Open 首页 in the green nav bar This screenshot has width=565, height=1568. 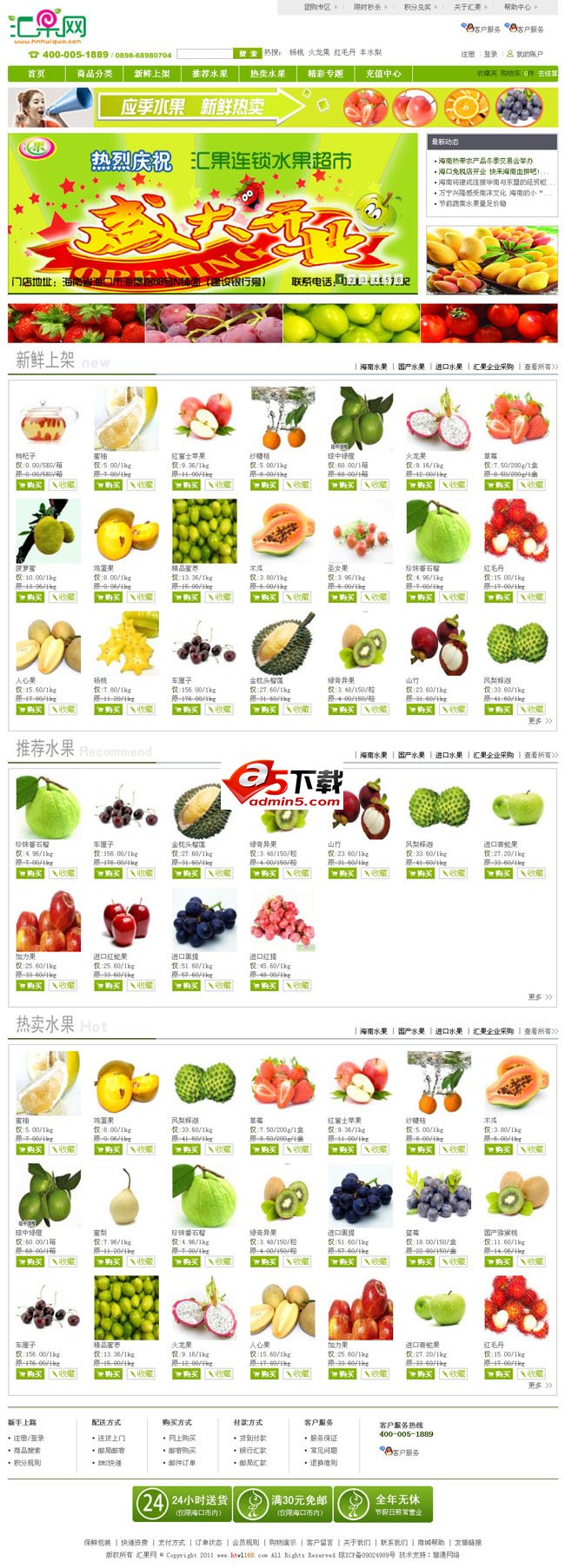click(x=36, y=74)
